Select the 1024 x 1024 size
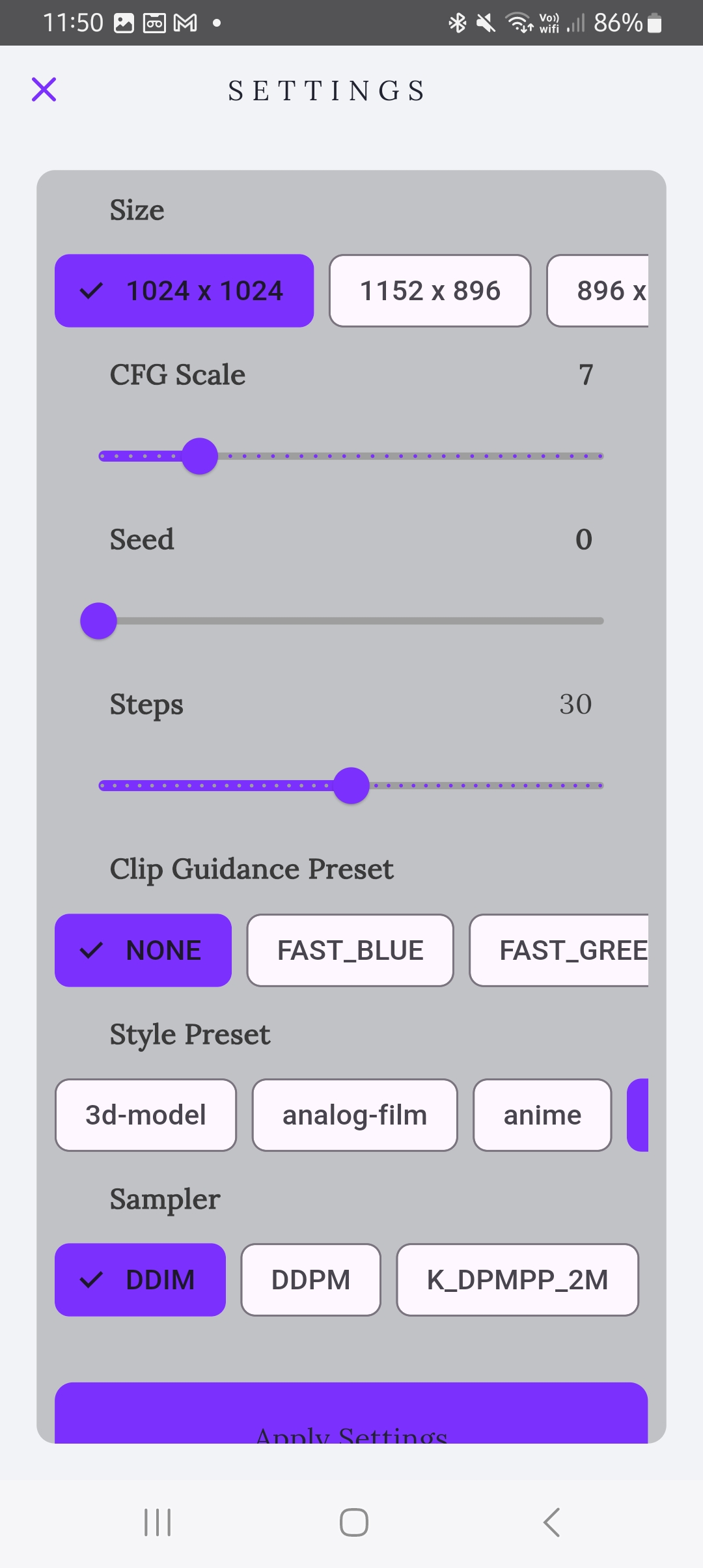This screenshot has width=703, height=1568. click(184, 290)
